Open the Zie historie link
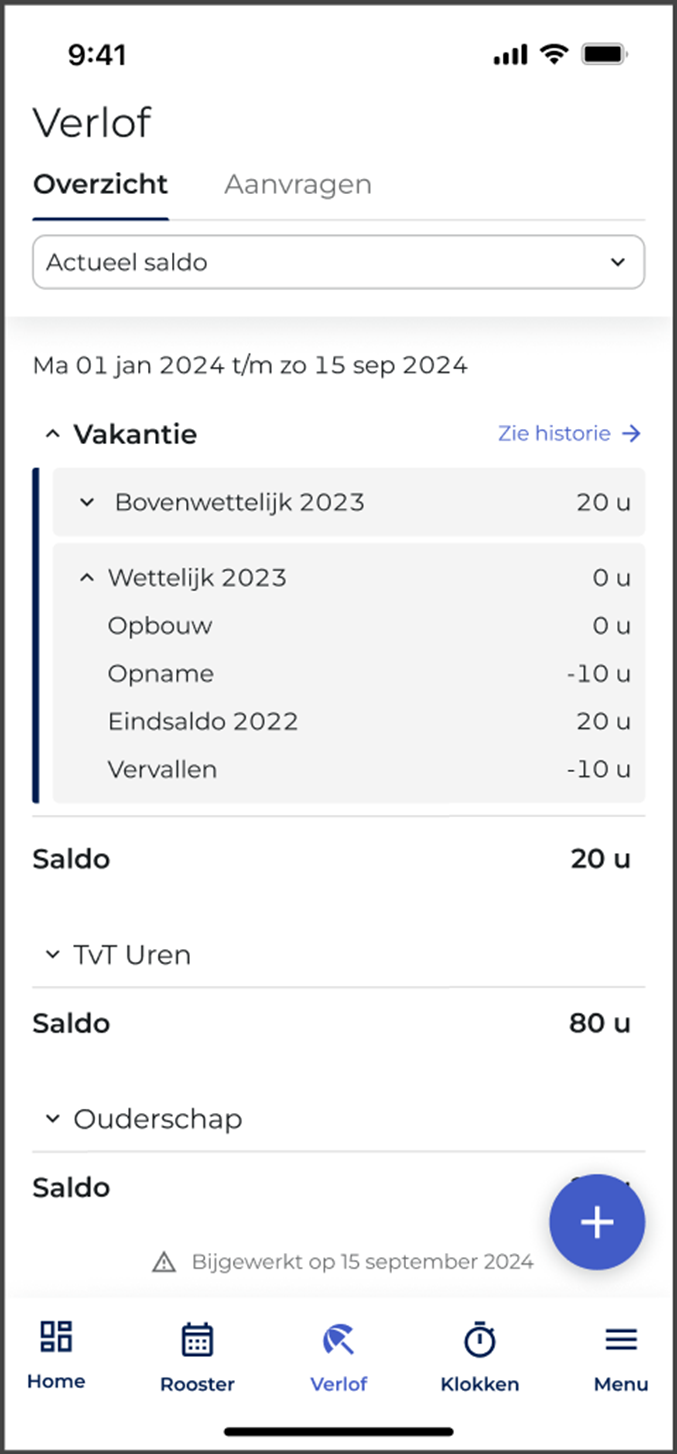Viewport: 677px width, 1454px height. click(569, 433)
